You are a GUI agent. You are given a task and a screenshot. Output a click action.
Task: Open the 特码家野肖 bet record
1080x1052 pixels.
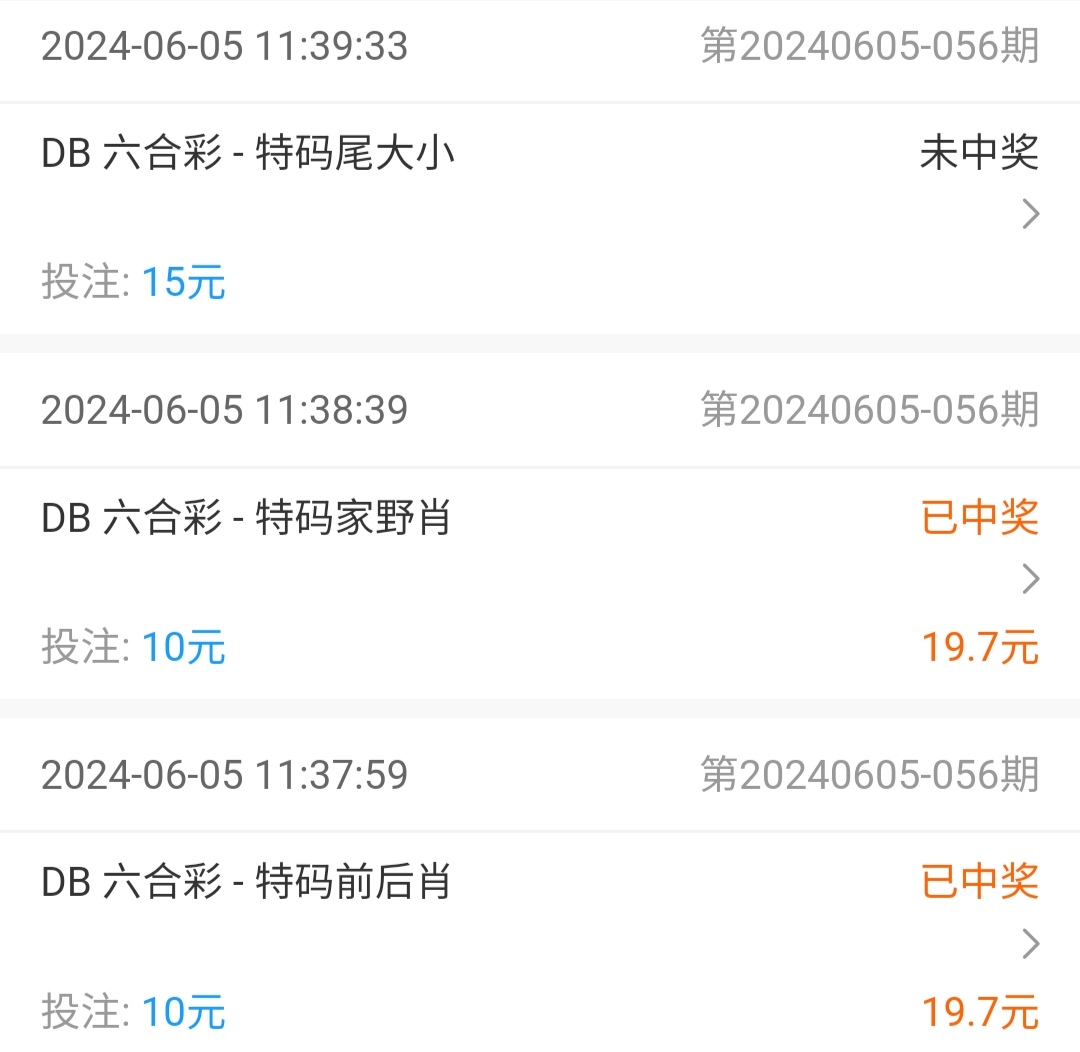[1030, 579]
